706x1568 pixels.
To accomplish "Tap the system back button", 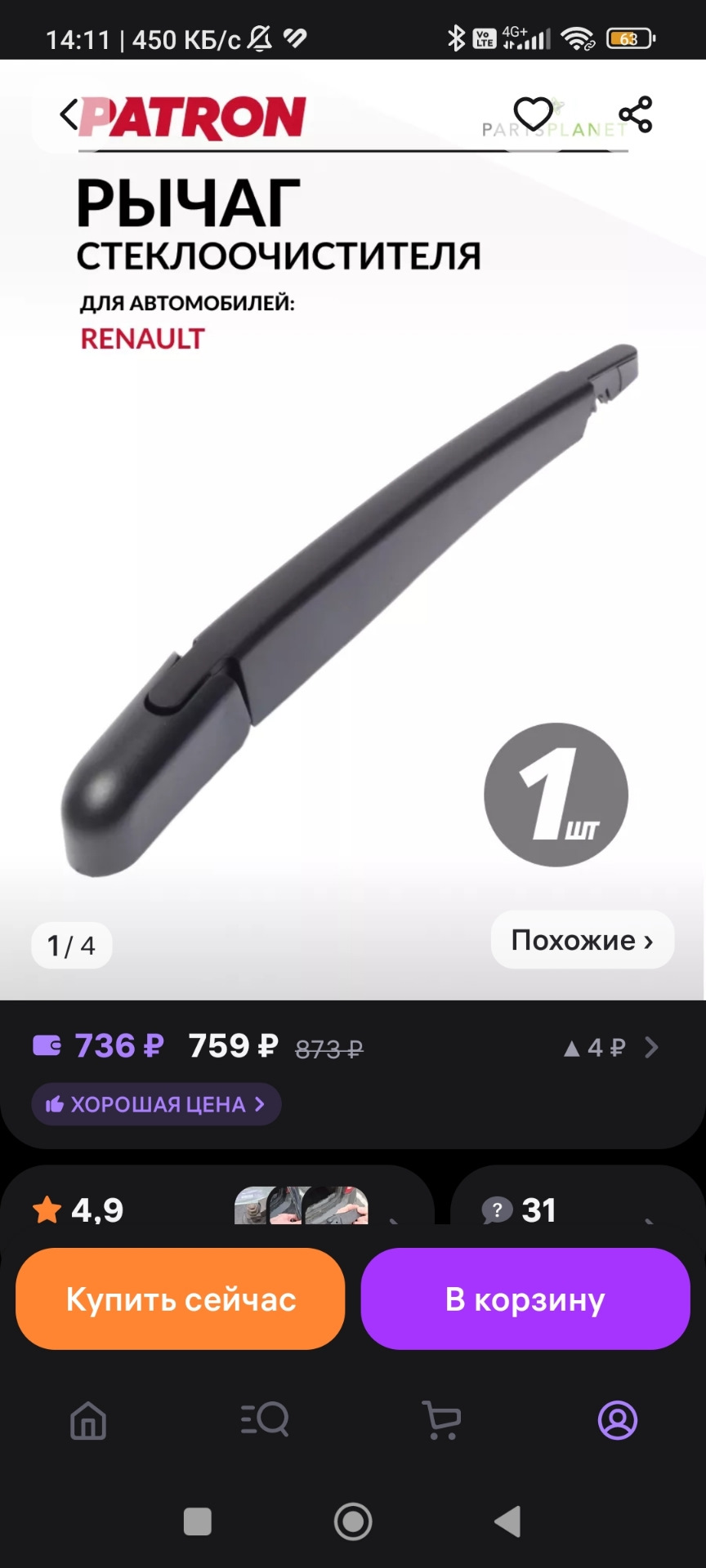I will click(x=507, y=1521).
